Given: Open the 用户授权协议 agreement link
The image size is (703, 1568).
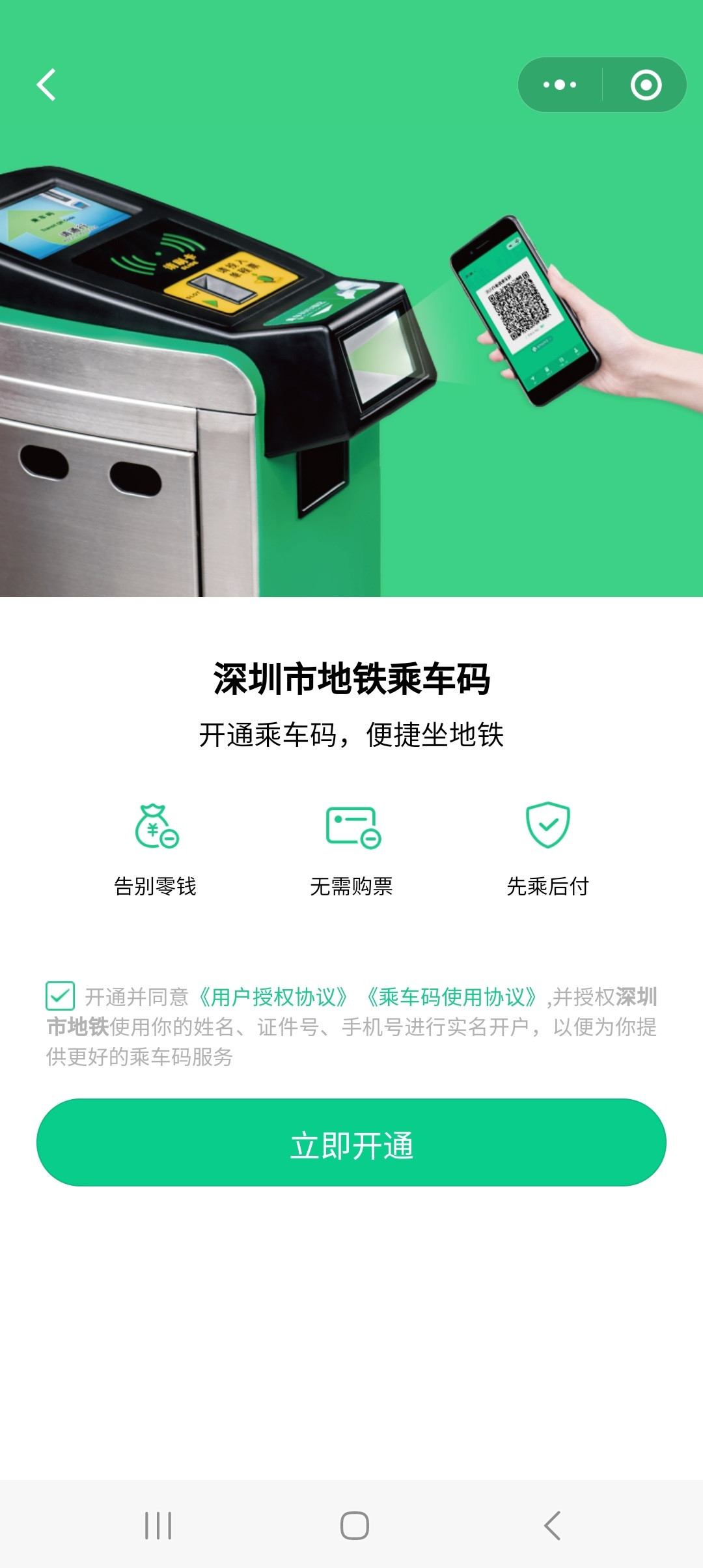Looking at the screenshot, I should coord(273,993).
